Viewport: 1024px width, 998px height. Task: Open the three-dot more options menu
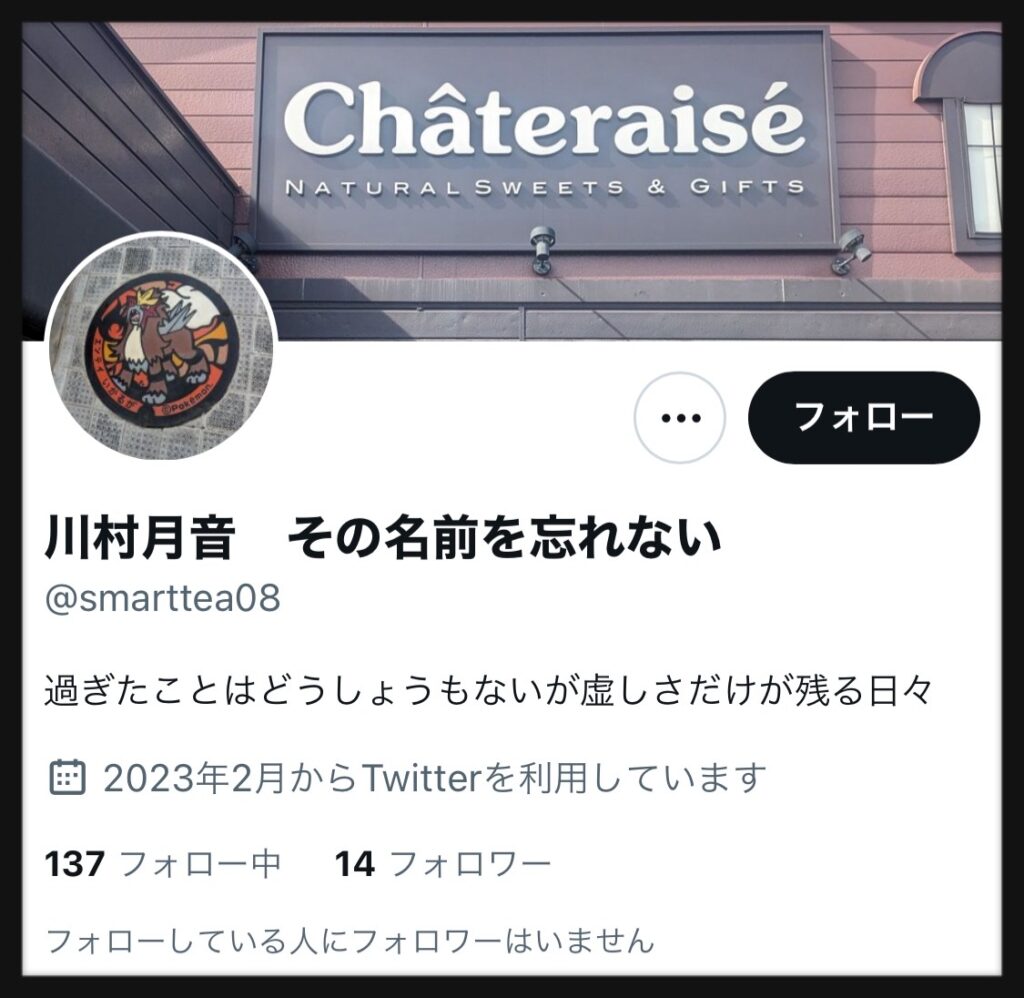point(680,418)
